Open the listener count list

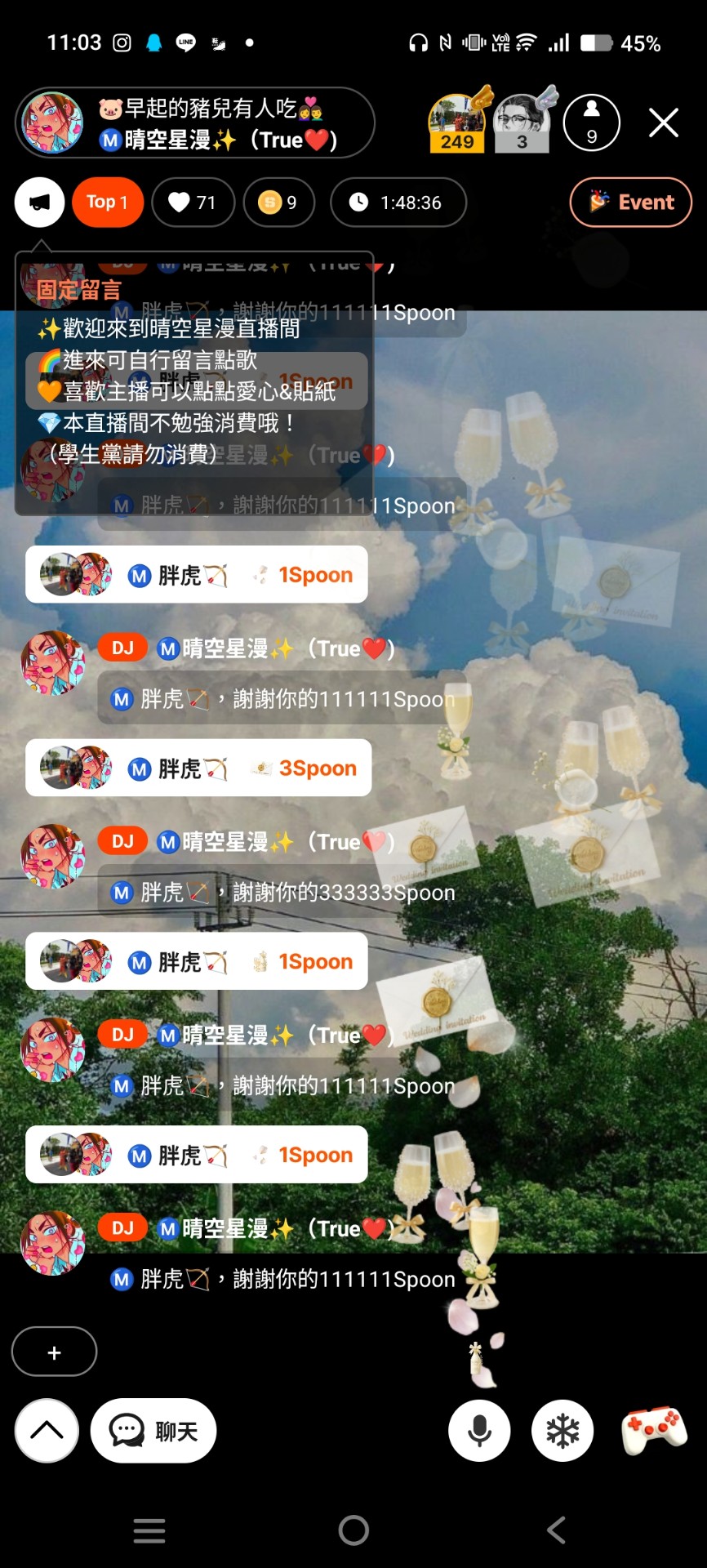click(591, 123)
